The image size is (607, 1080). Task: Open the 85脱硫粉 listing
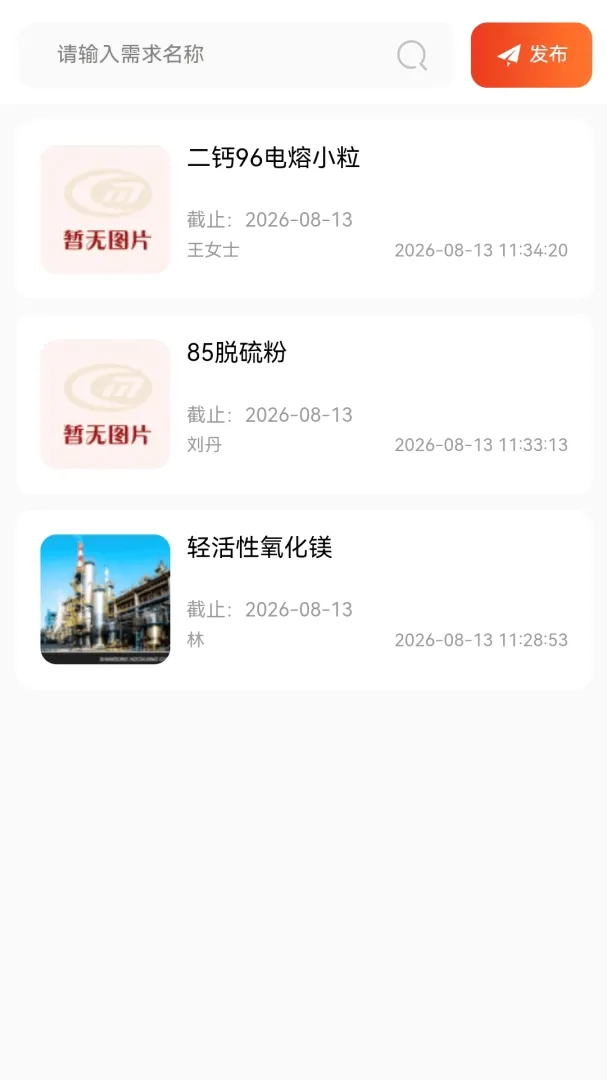click(x=304, y=404)
